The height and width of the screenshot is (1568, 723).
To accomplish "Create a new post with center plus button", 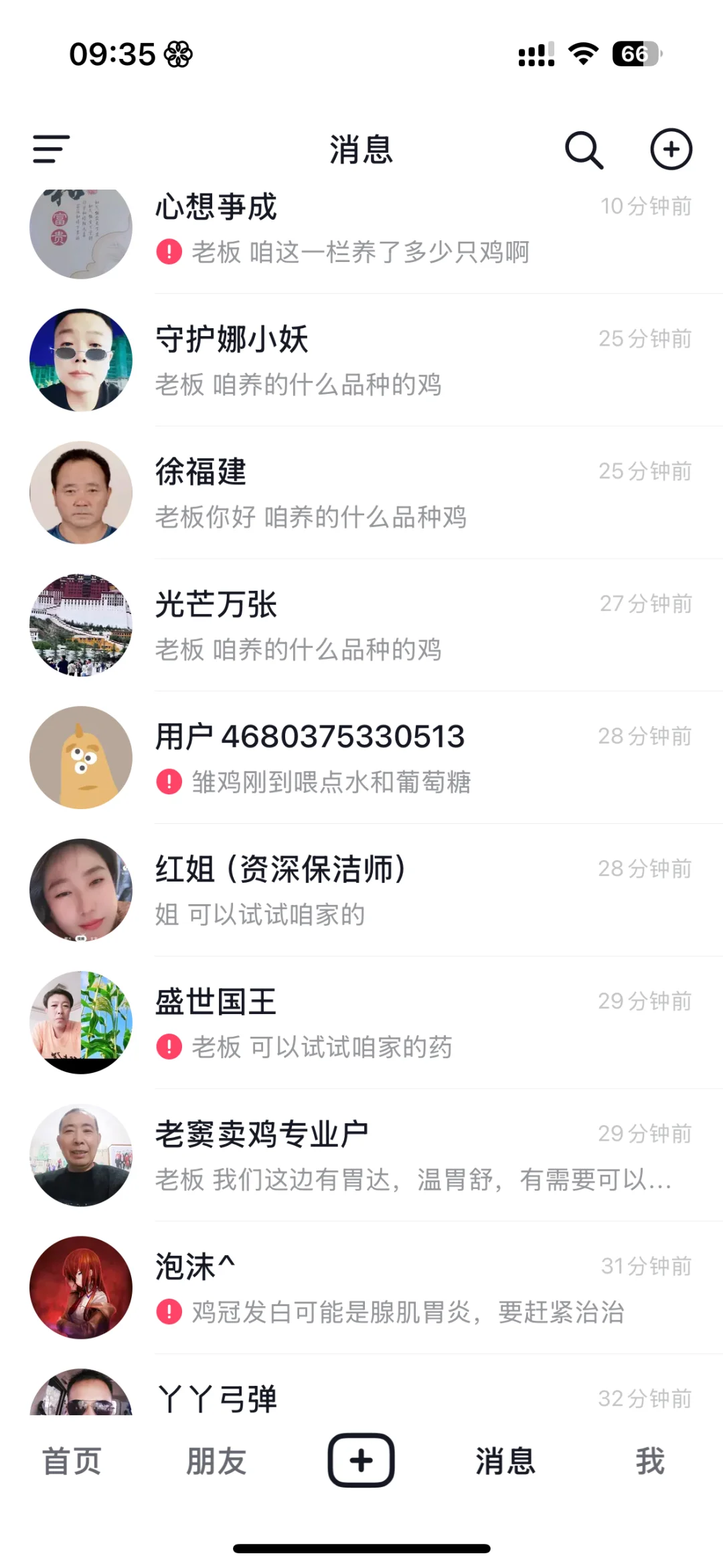I will coord(361,1460).
